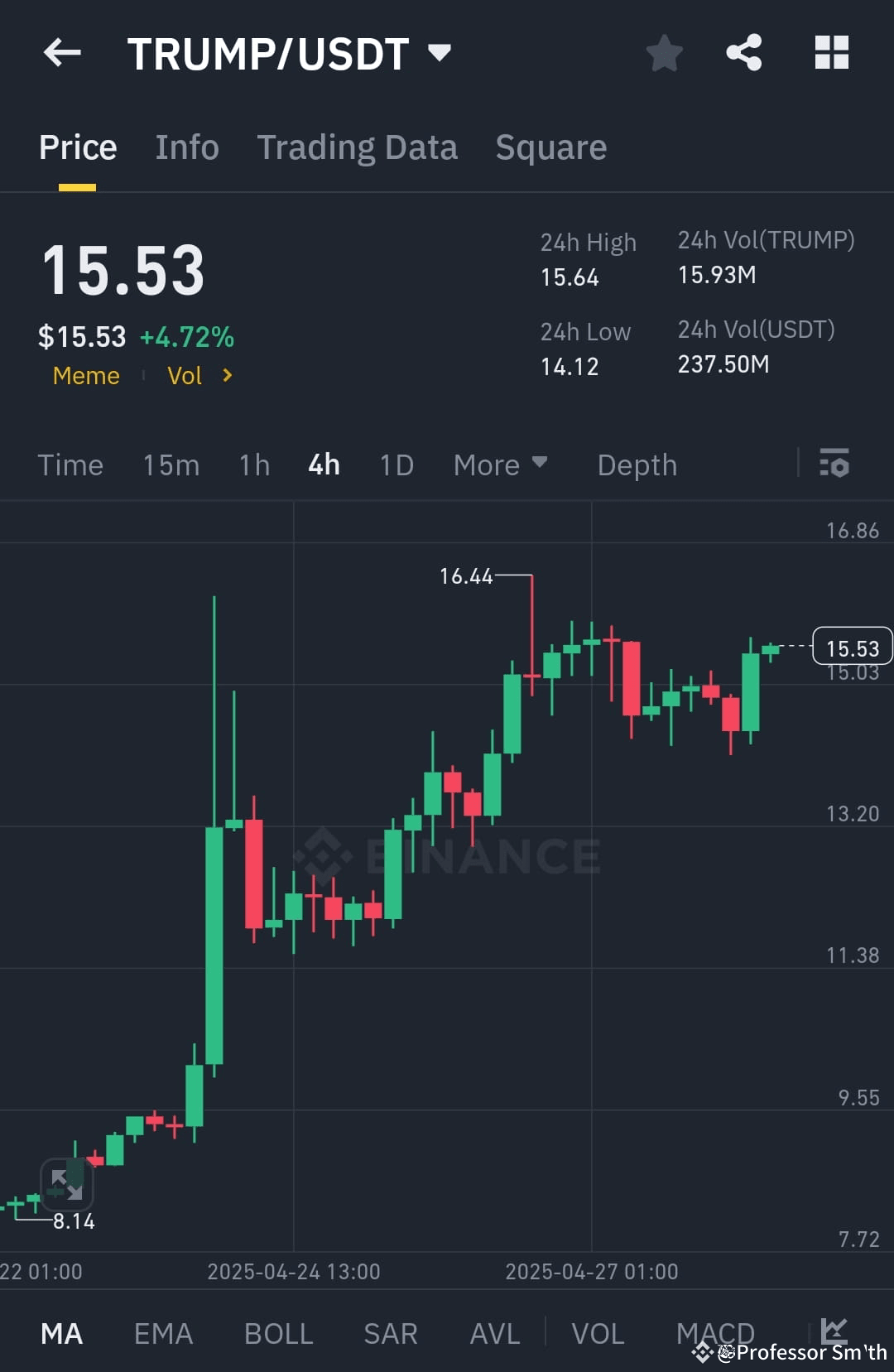894x1372 pixels.
Task: Expand the More timeframes dropdown
Action: click(x=500, y=465)
